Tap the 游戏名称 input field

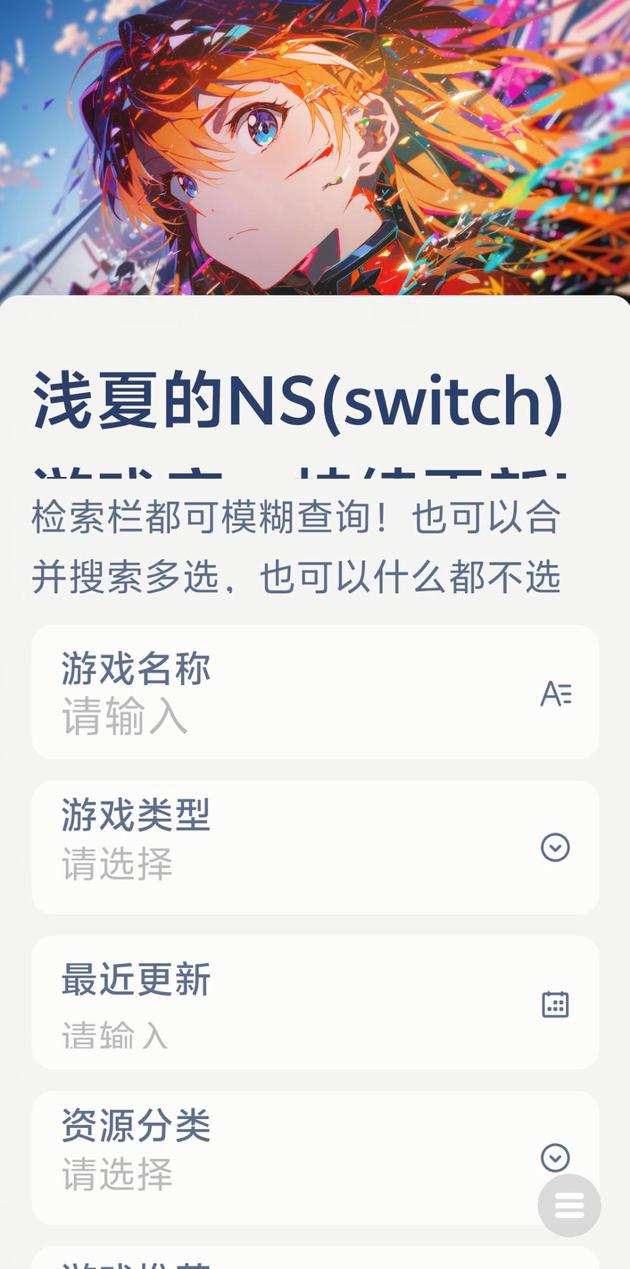click(300, 716)
